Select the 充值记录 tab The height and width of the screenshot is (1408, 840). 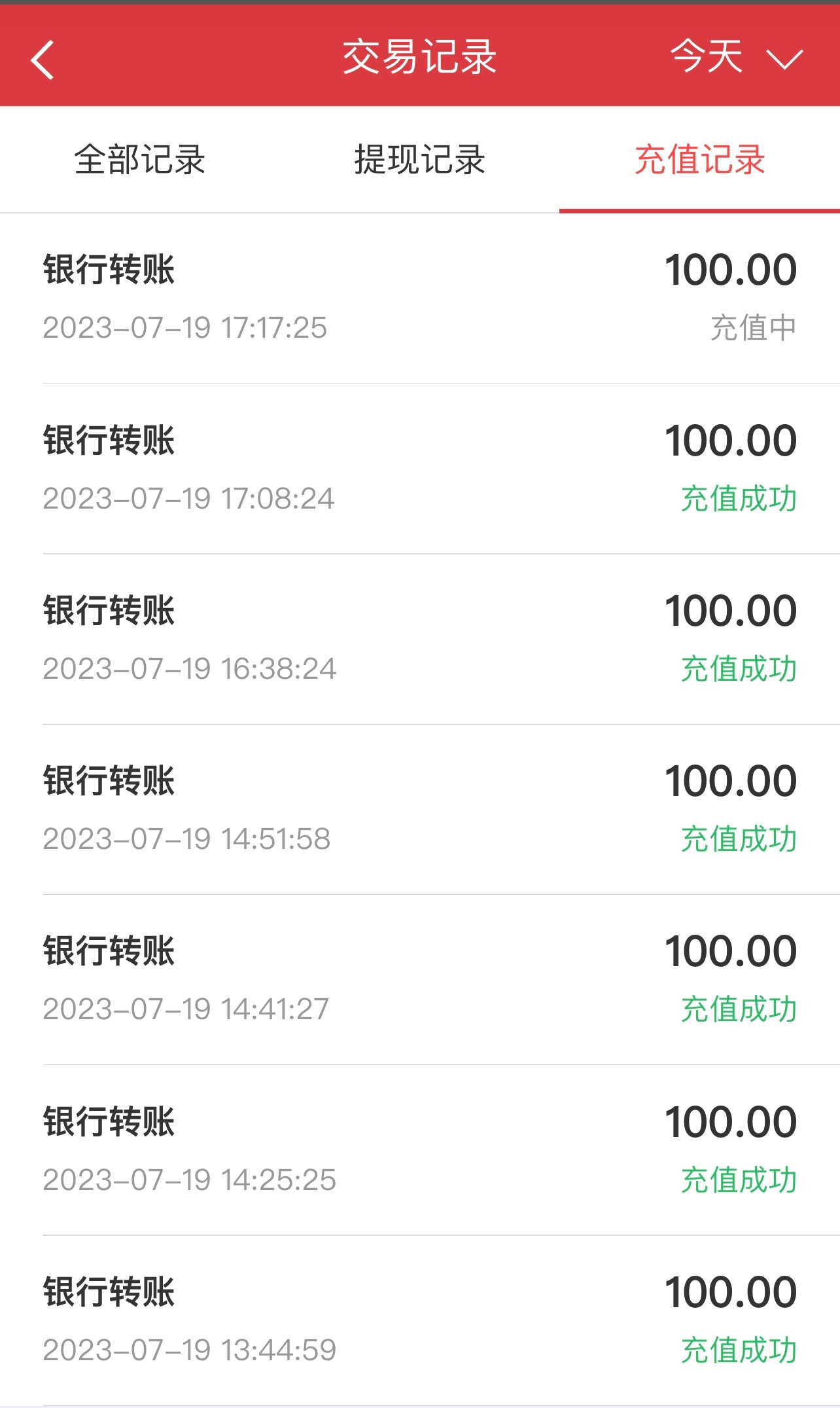699,160
